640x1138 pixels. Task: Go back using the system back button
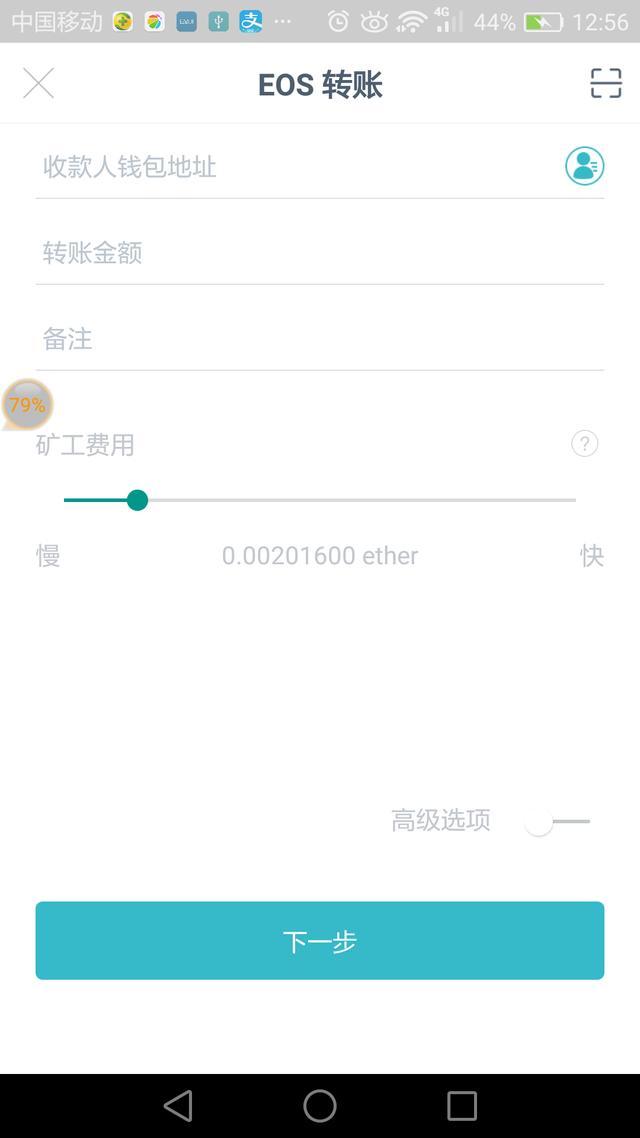(178, 1105)
